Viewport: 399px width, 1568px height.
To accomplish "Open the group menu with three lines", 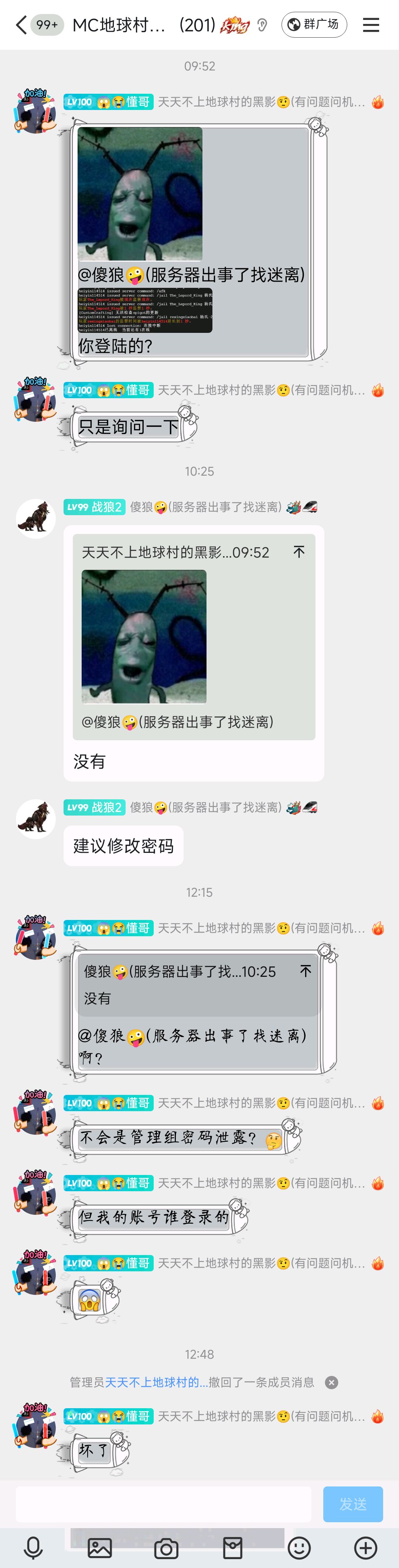I will click(371, 25).
